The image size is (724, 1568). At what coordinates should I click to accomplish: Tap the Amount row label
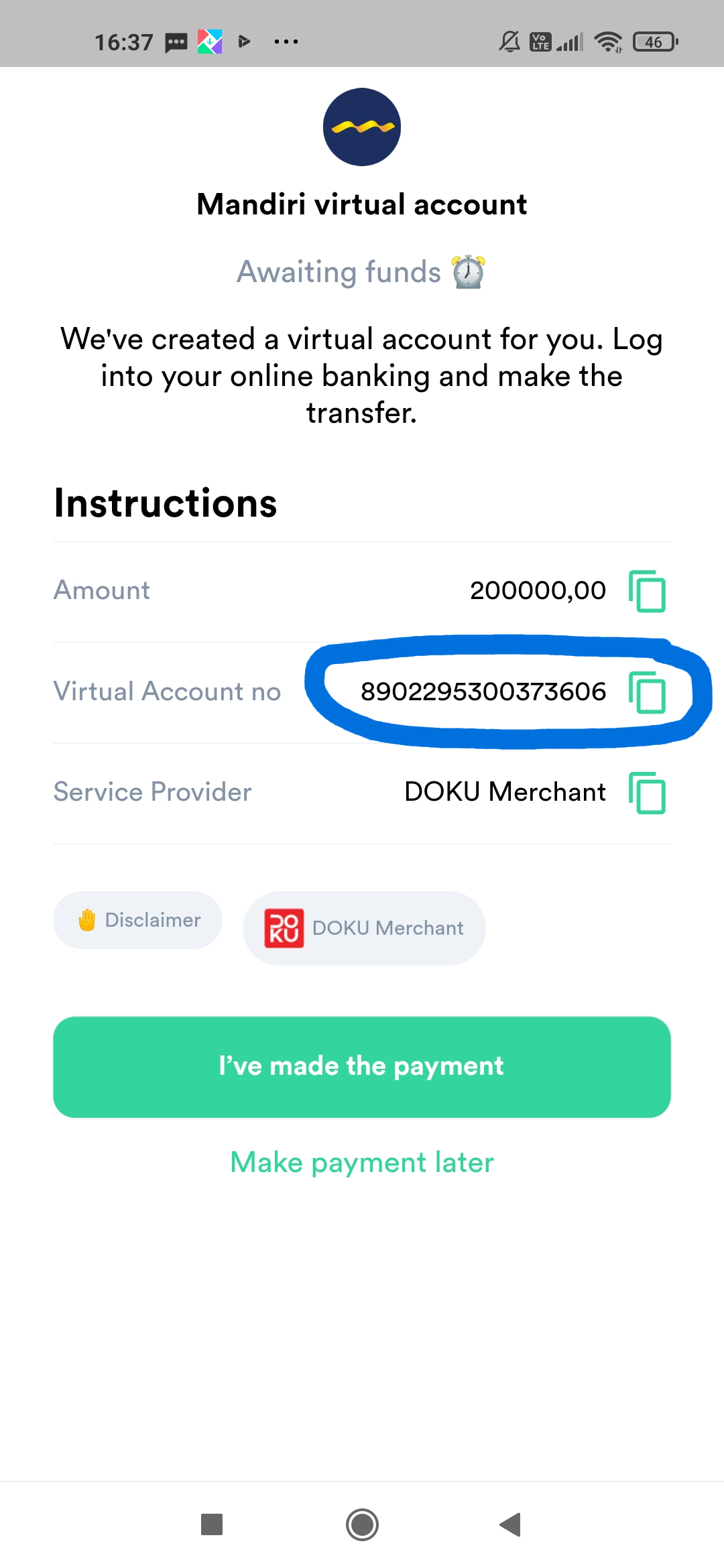tap(101, 590)
